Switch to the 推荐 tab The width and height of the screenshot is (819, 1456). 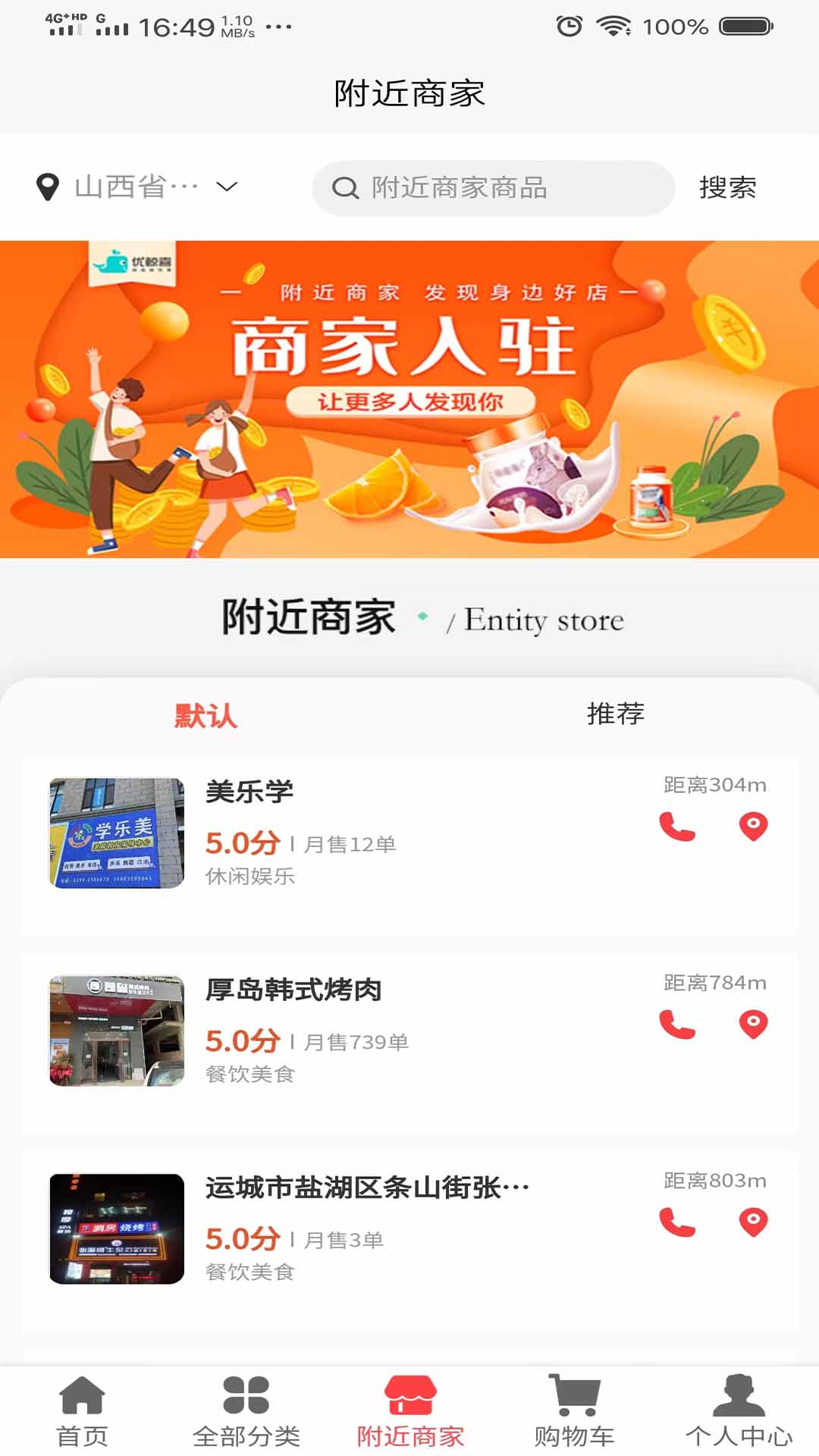[616, 714]
